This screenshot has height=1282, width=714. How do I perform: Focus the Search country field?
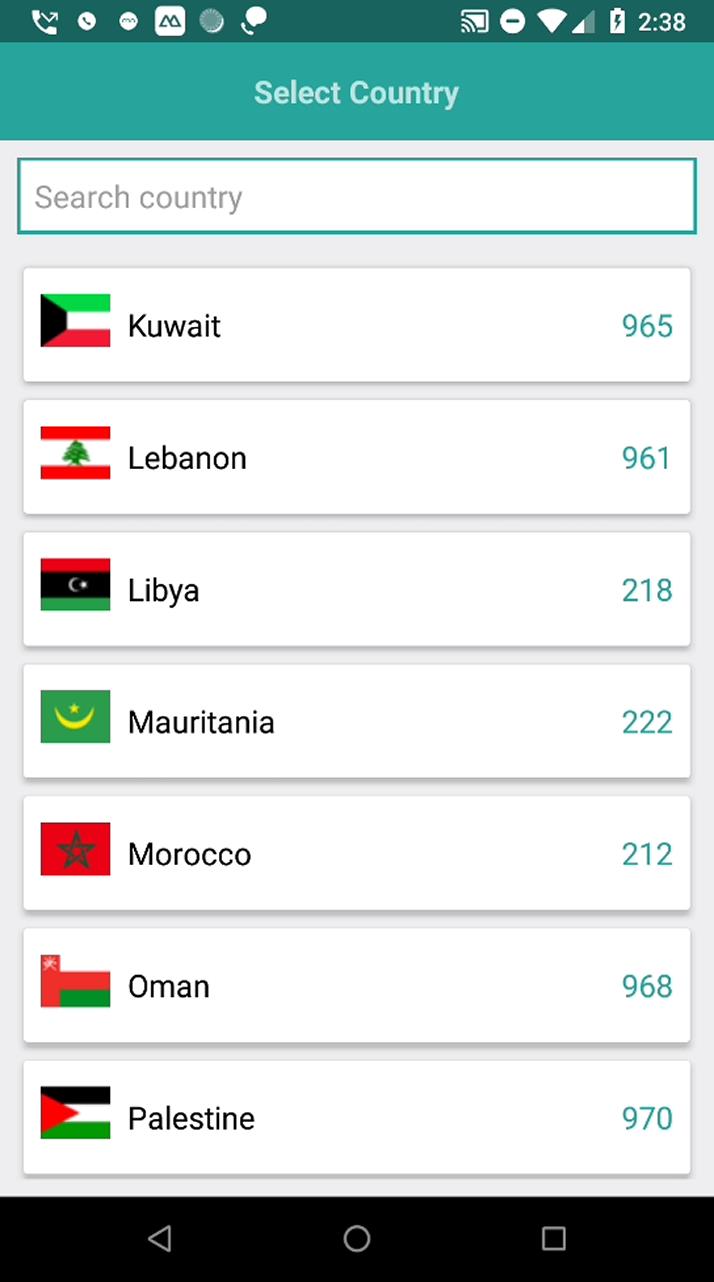point(357,197)
